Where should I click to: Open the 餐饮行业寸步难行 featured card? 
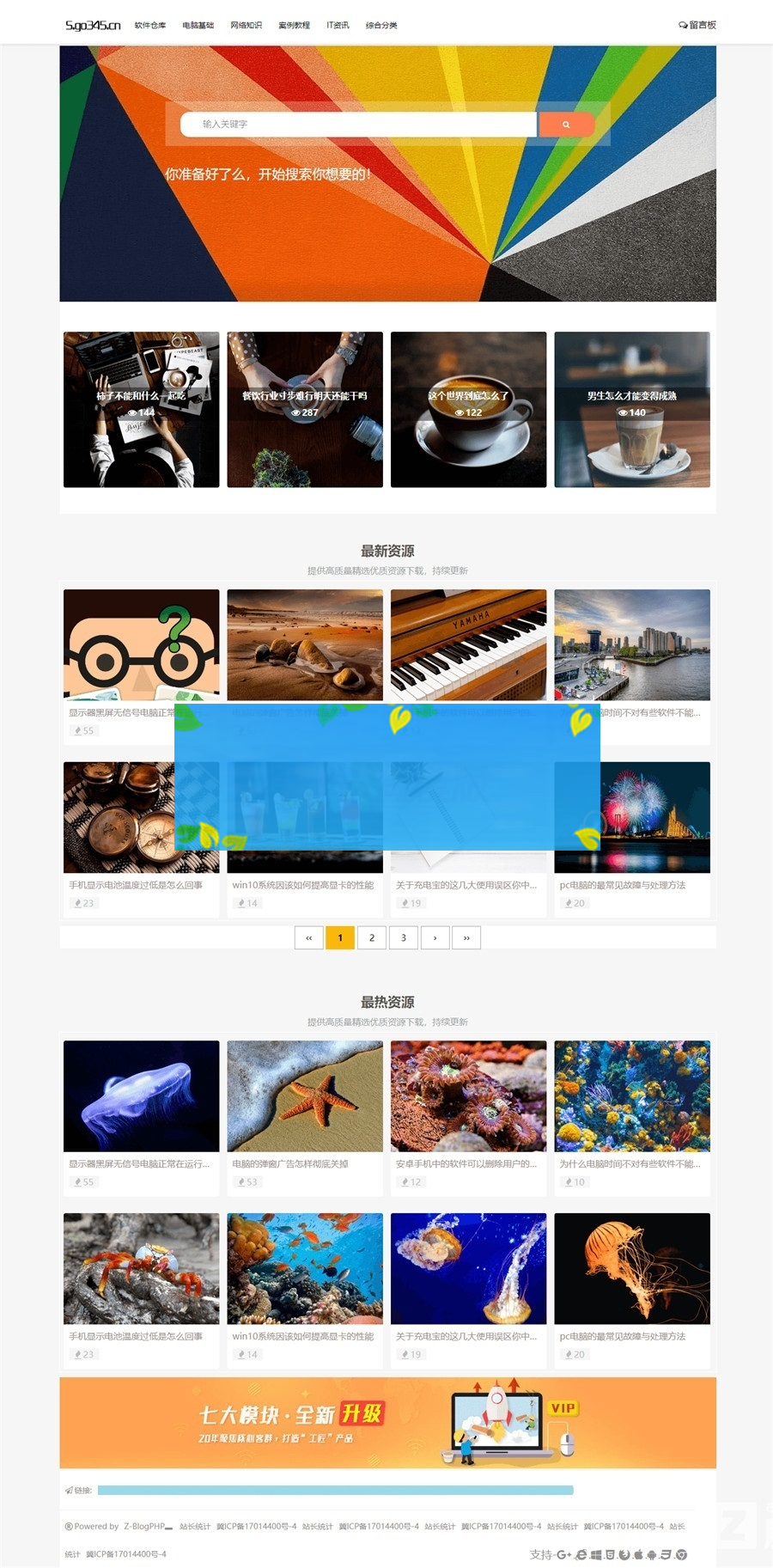[305, 409]
